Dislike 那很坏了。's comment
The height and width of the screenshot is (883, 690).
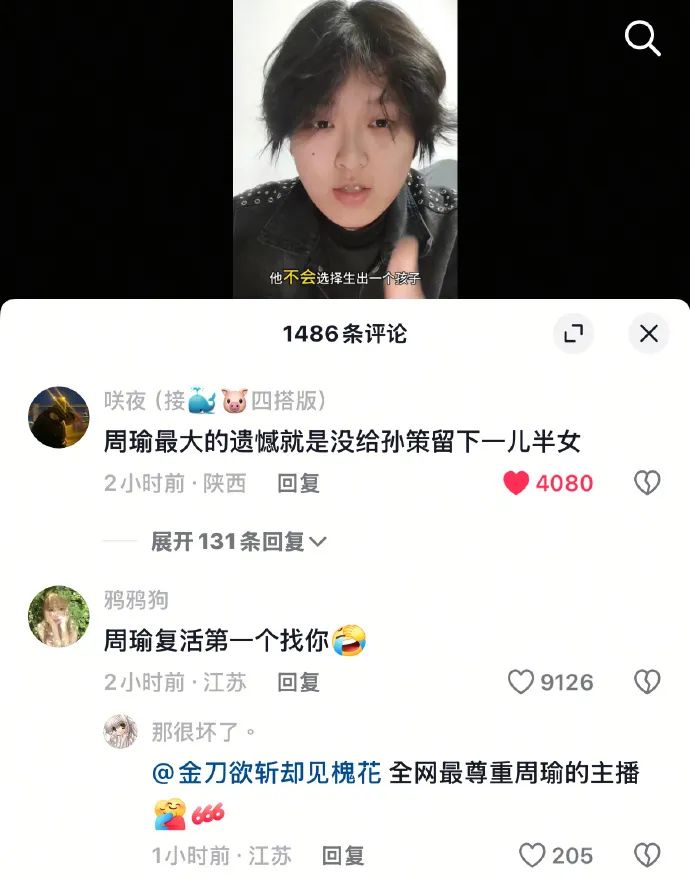(x=648, y=856)
